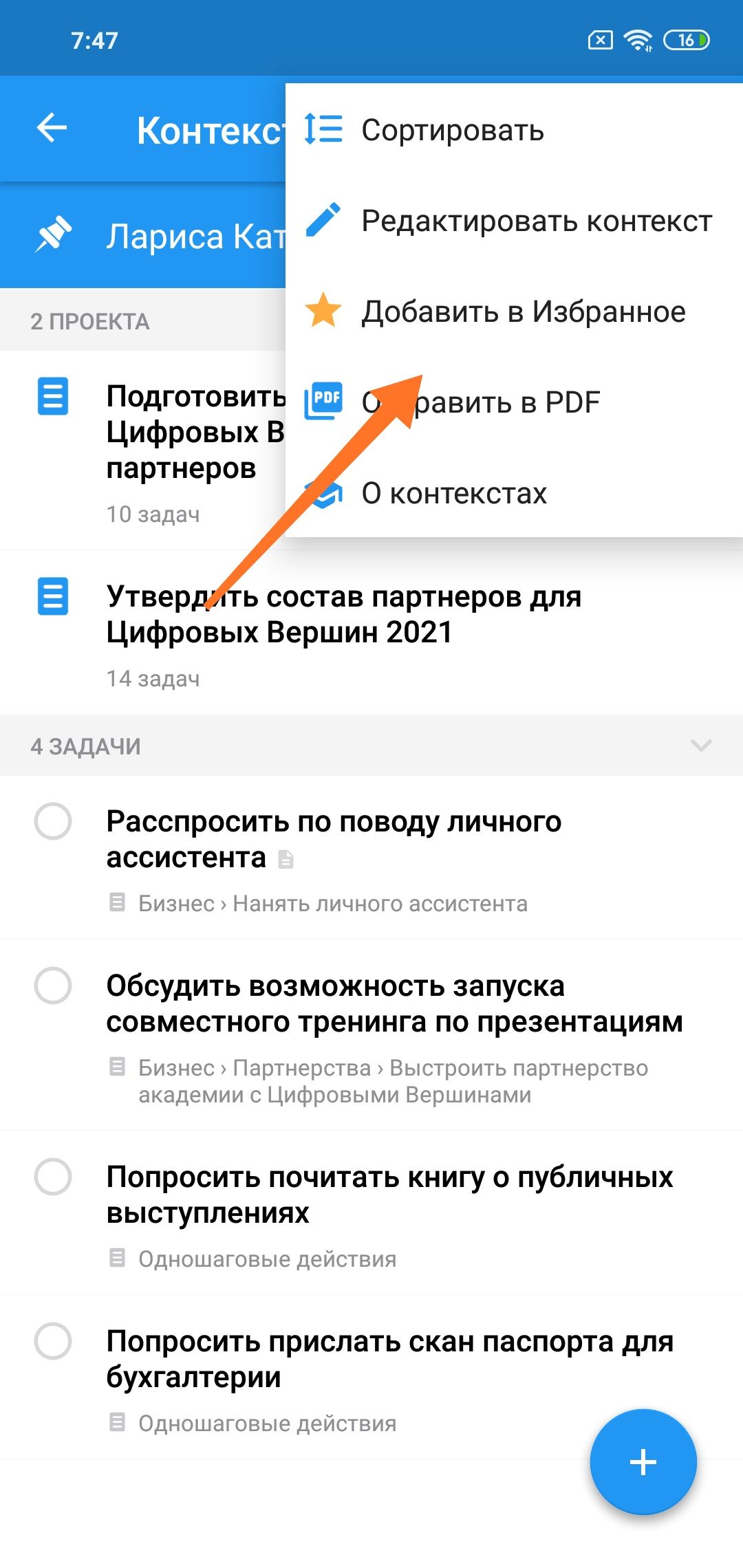Select Сортировать from the menu
743x1568 pixels.
452,130
